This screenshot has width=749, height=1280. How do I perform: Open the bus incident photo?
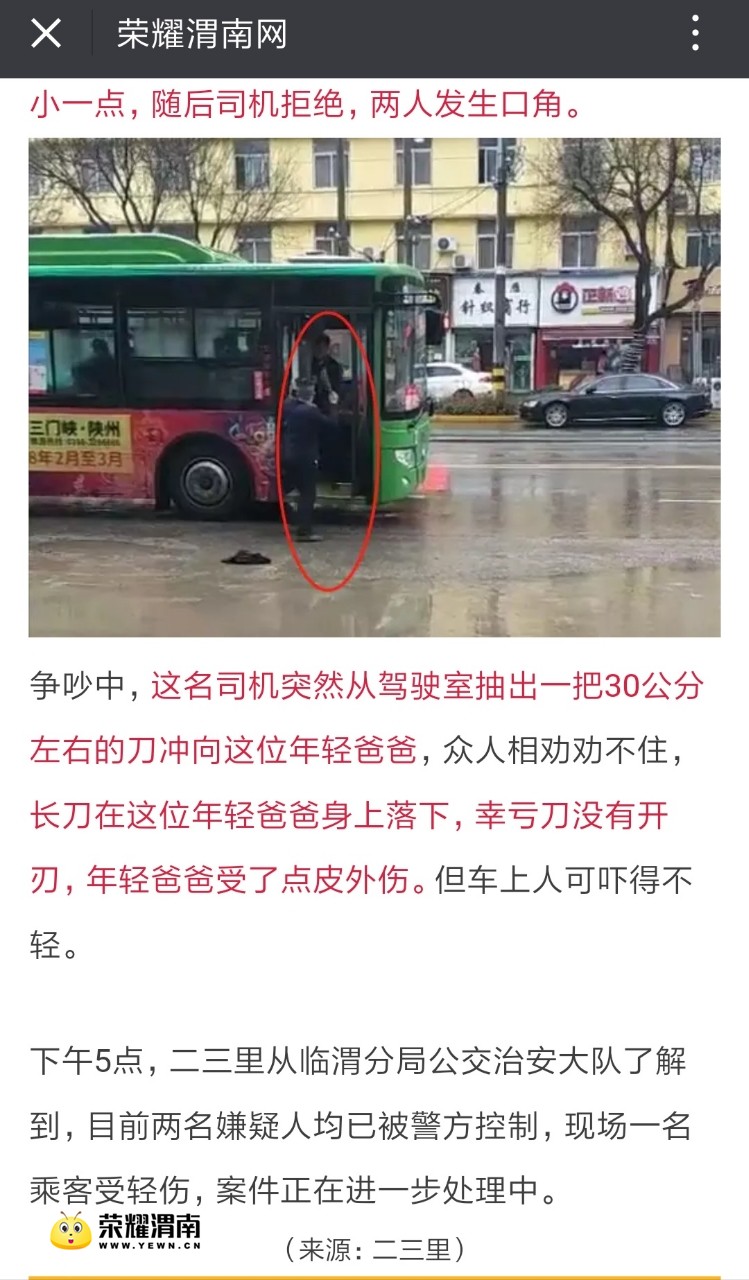[374, 387]
